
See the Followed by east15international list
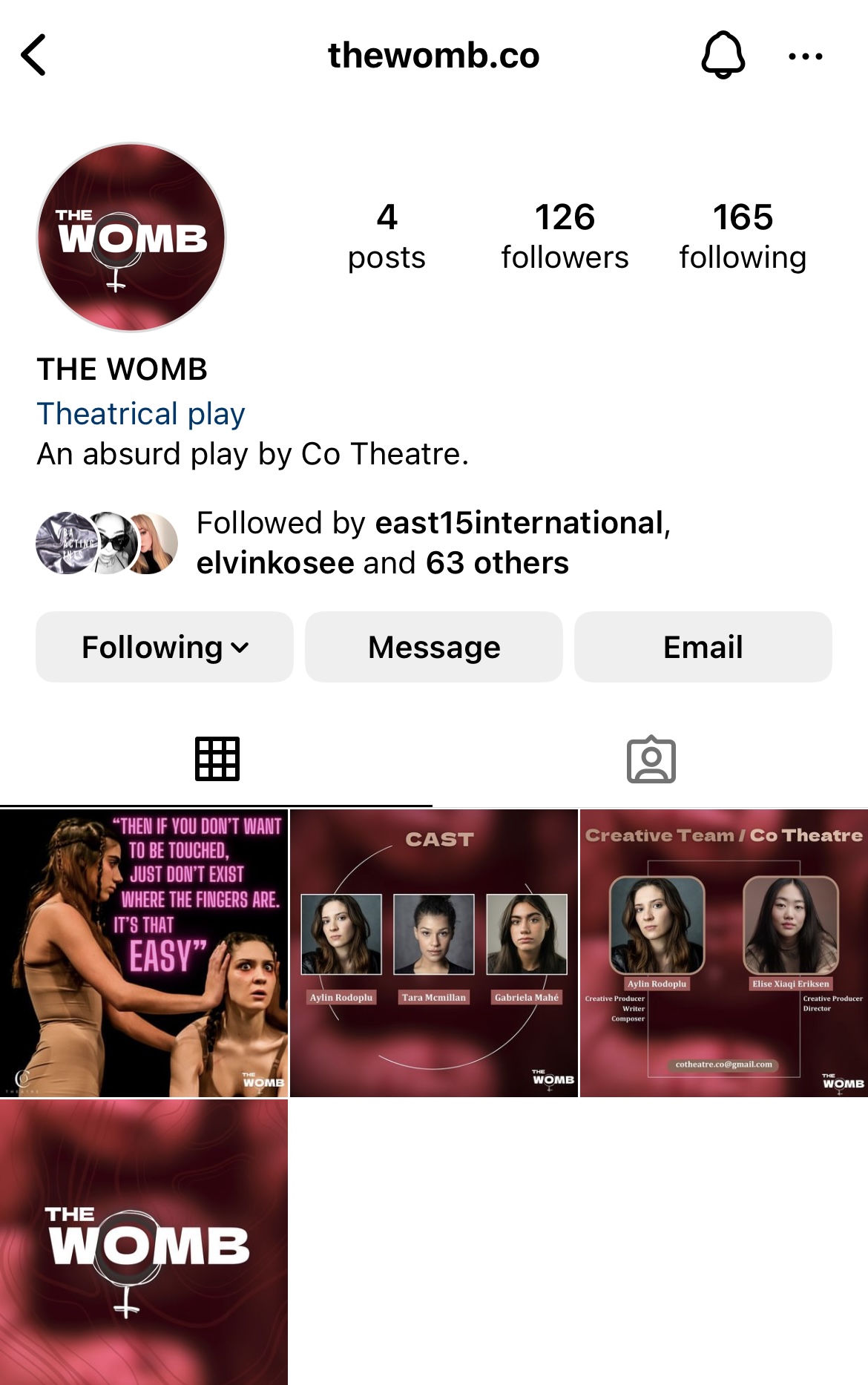(433, 543)
